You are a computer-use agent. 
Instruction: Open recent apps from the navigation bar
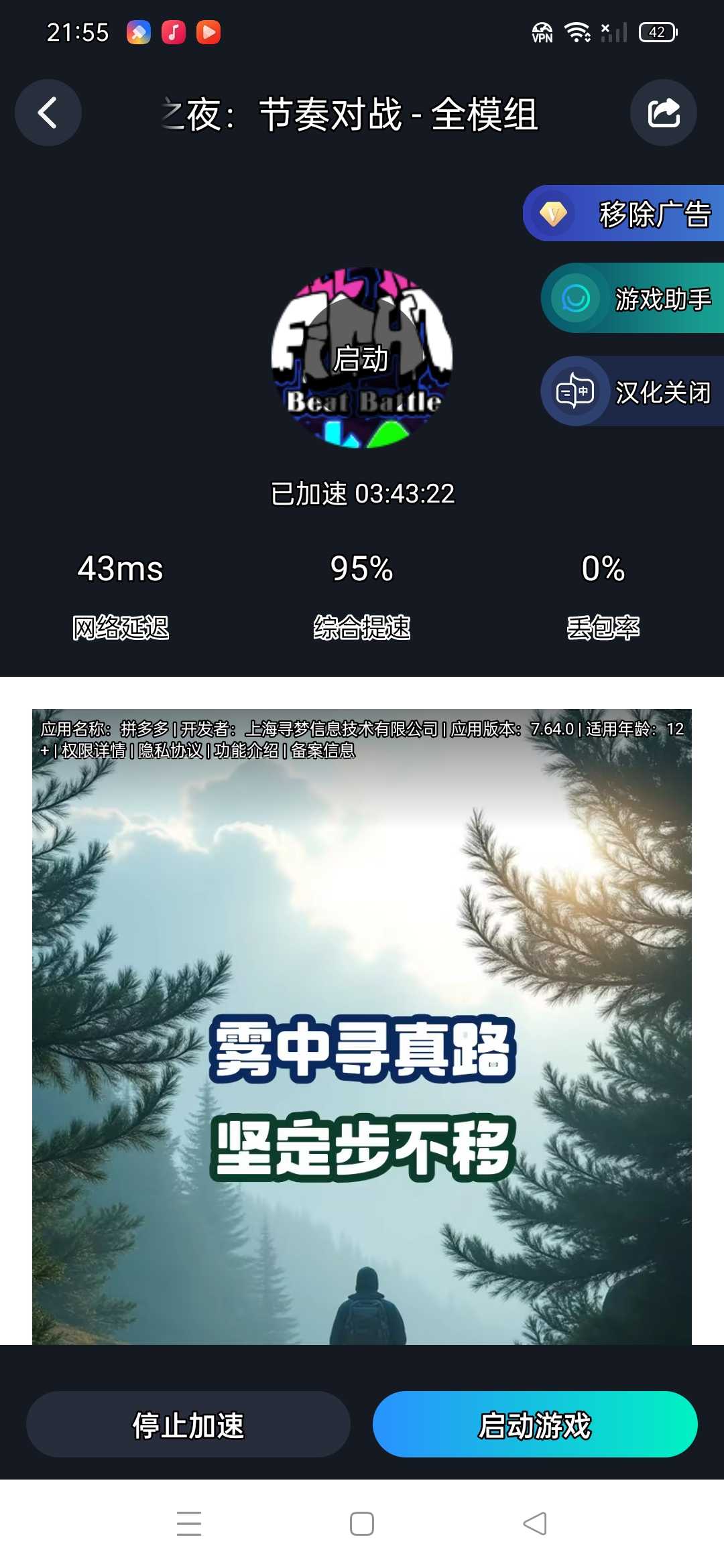[x=189, y=1524]
